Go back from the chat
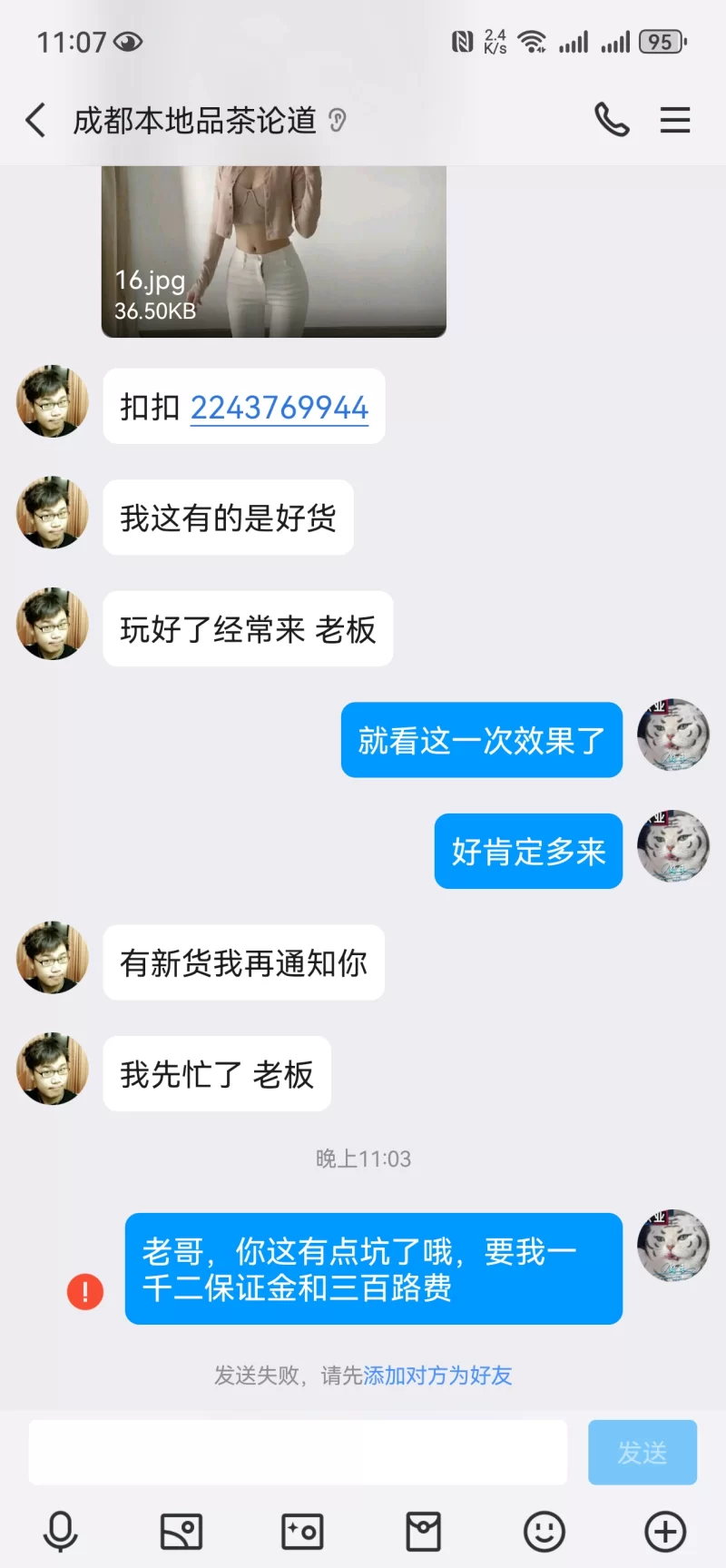 click(36, 120)
